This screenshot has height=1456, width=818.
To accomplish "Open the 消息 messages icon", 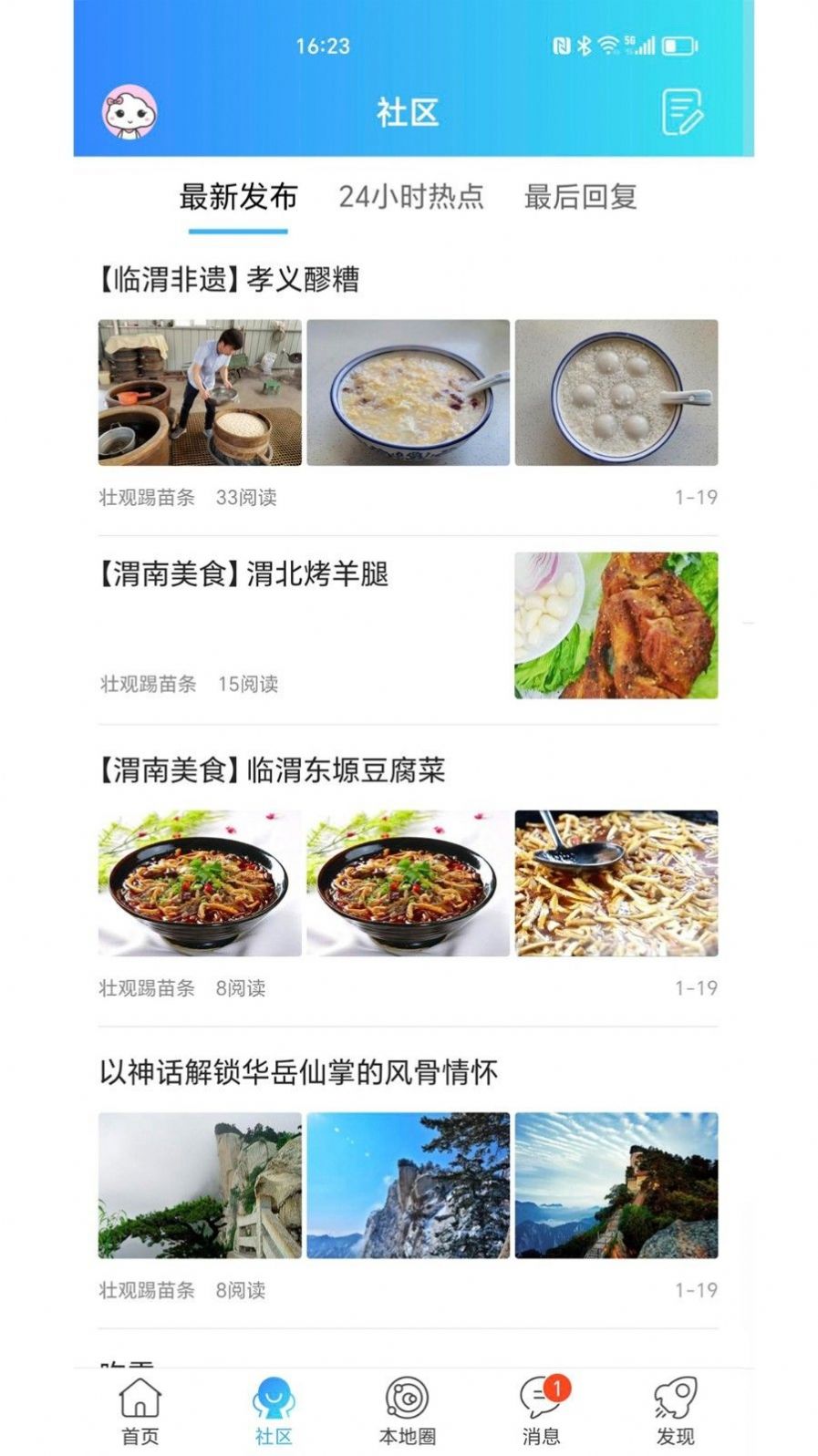I will [542, 1406].
